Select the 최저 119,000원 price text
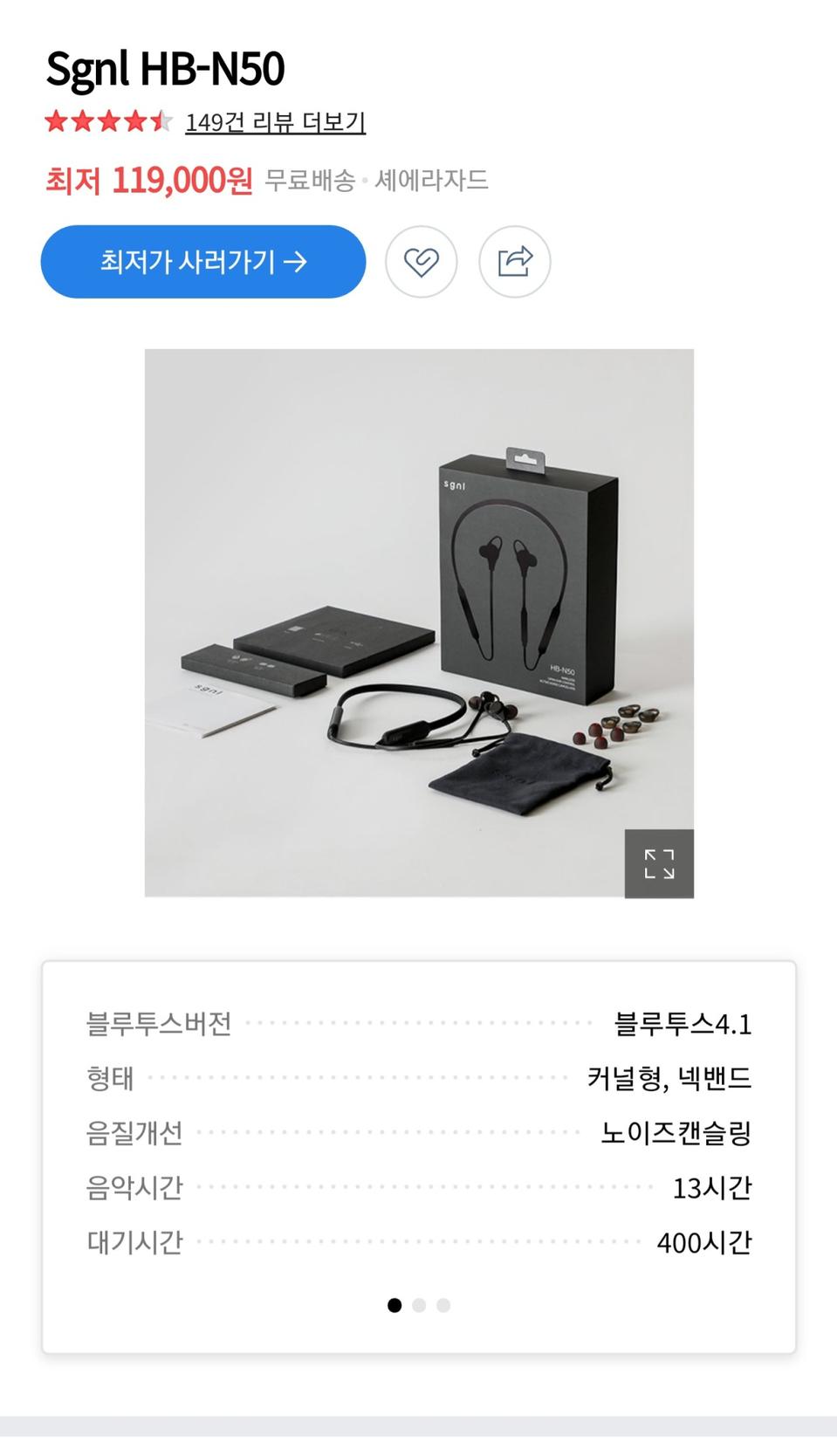This screenshot has height=1456, width=837. click(x=148, y=180)
